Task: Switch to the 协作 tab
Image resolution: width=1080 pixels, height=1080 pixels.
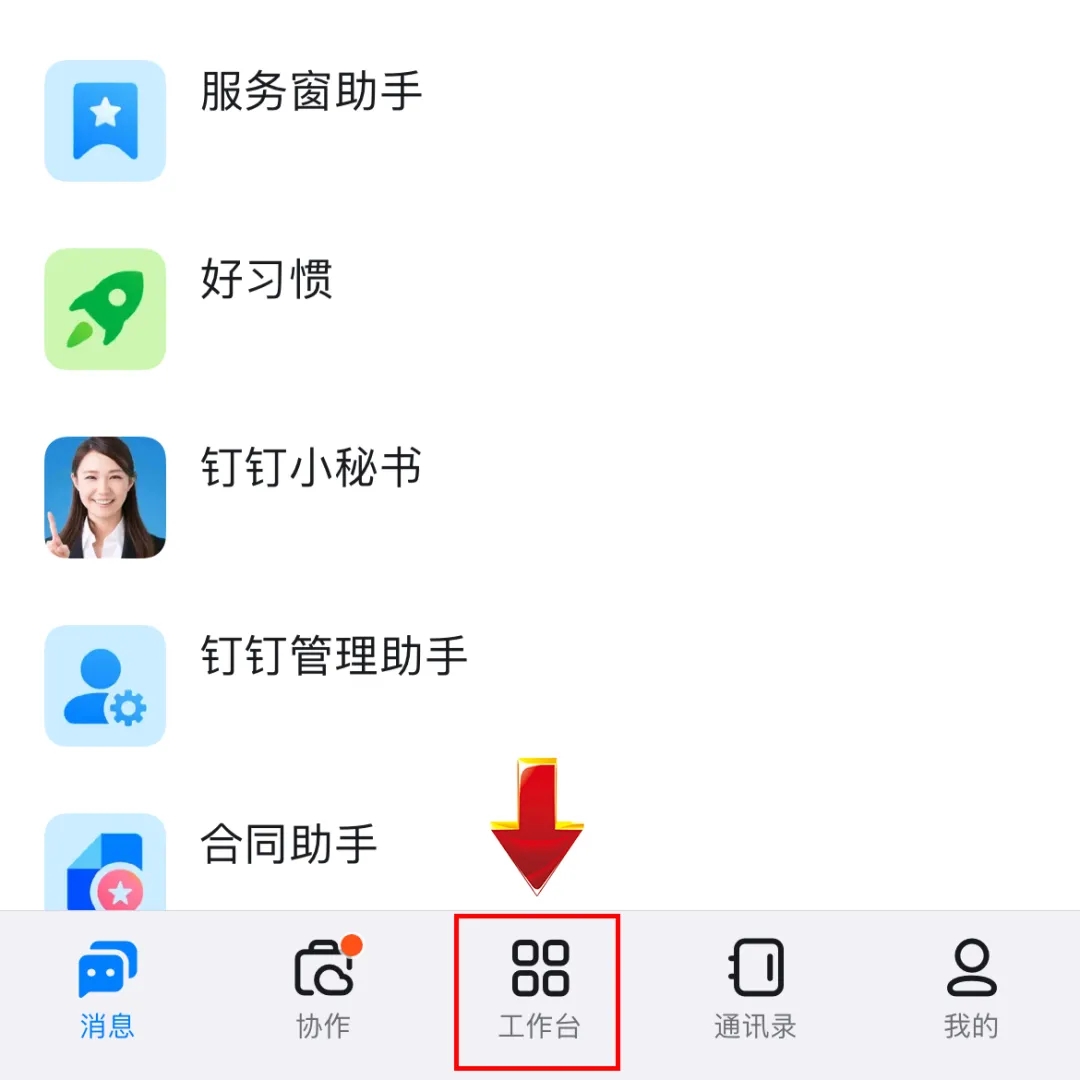Action: click(324, 991)
